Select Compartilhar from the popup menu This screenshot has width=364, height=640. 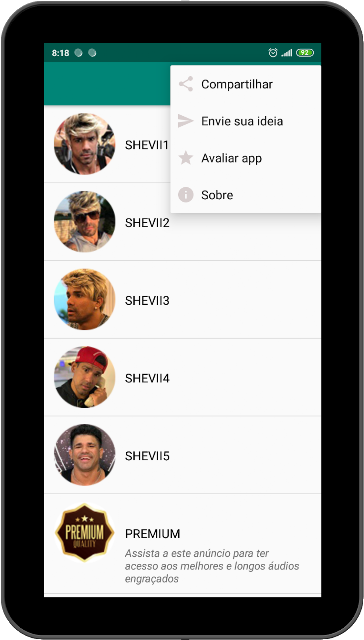(x=245, y=84)
